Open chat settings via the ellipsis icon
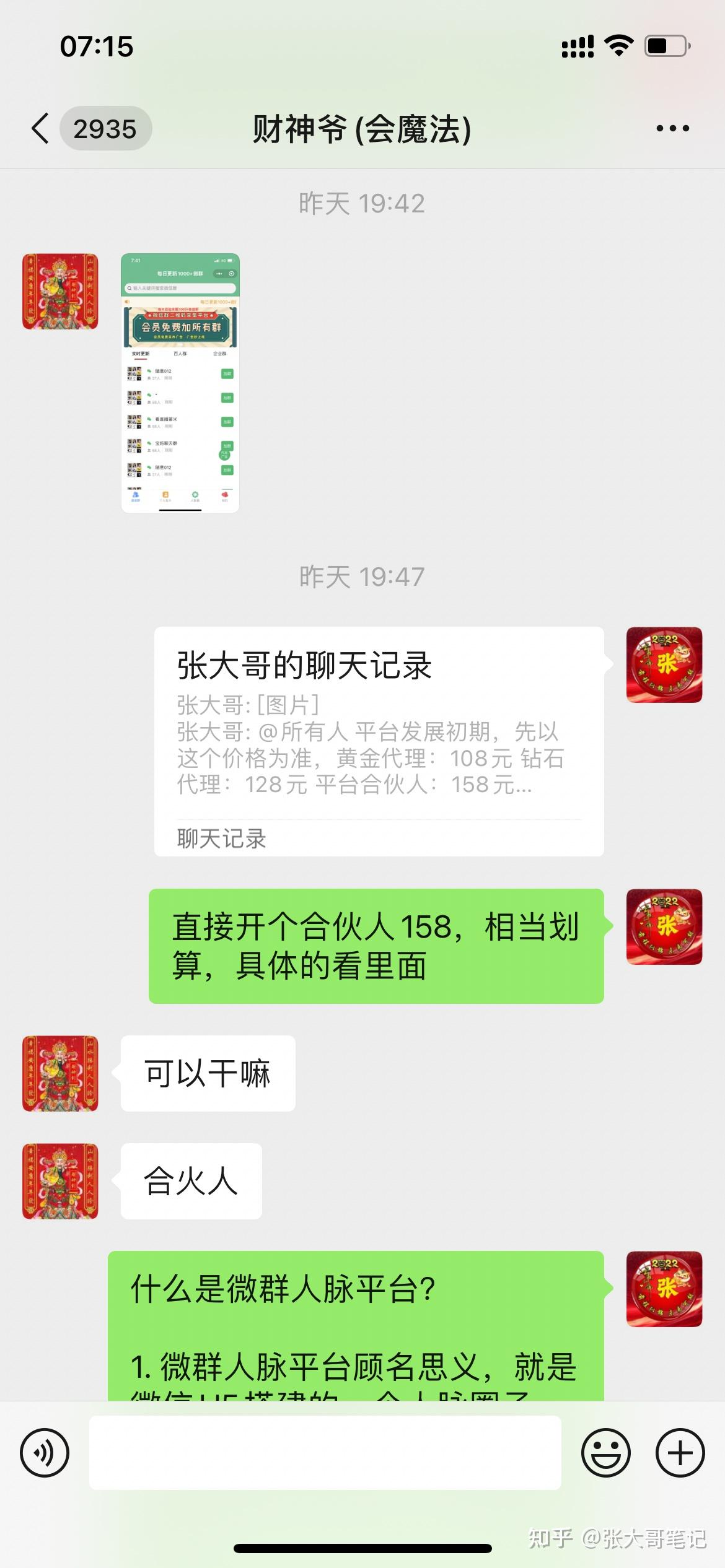The width and height of the screenshot is (725, 1568). [674, 128]
